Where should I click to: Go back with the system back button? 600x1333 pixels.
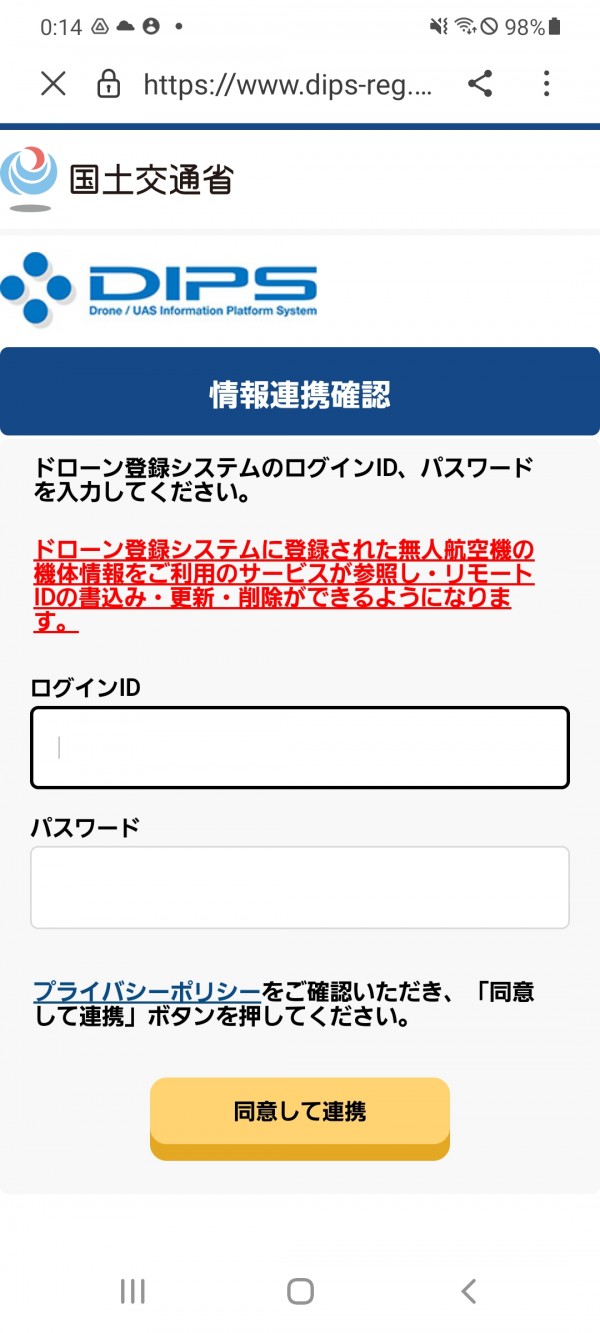click(467, 1291)
